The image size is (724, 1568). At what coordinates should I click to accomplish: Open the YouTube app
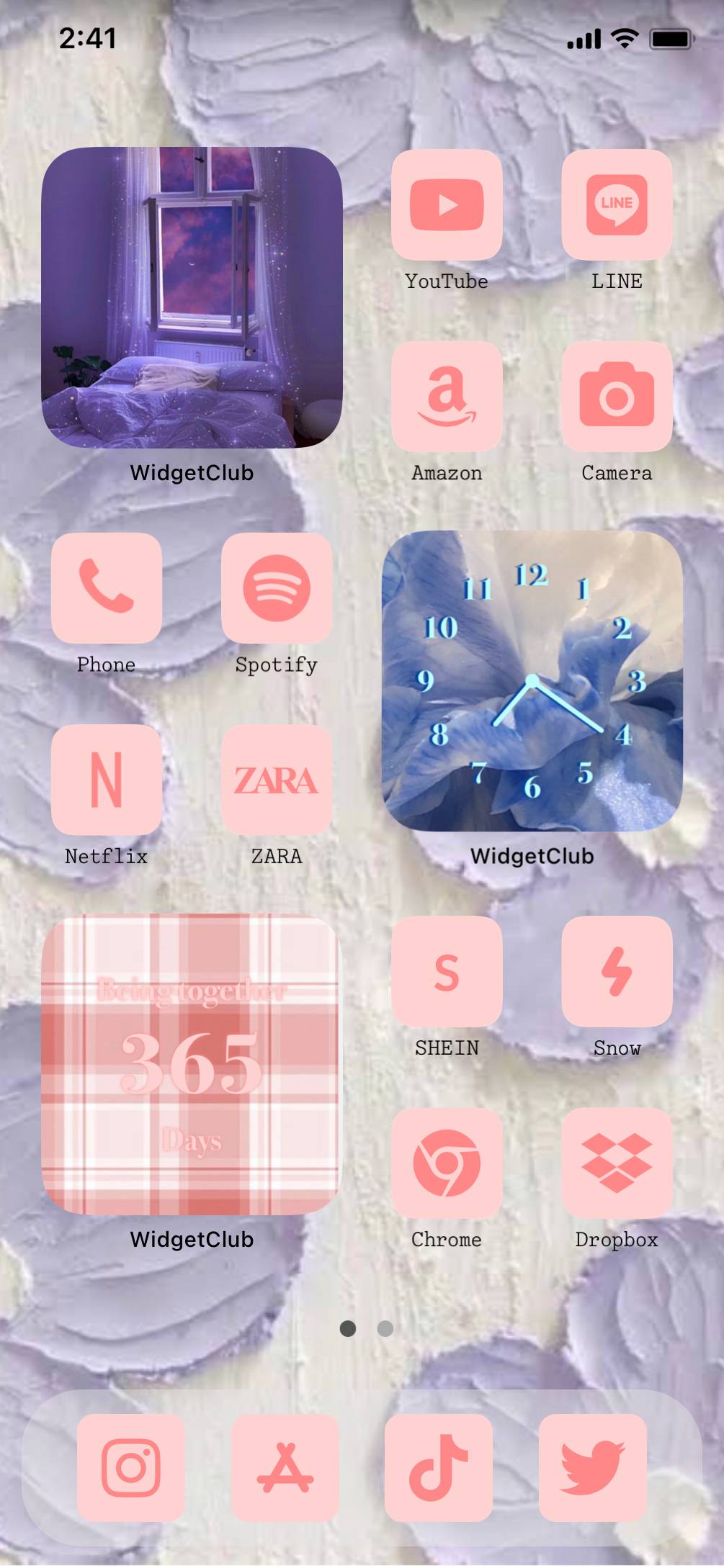[x=447, y=205]
